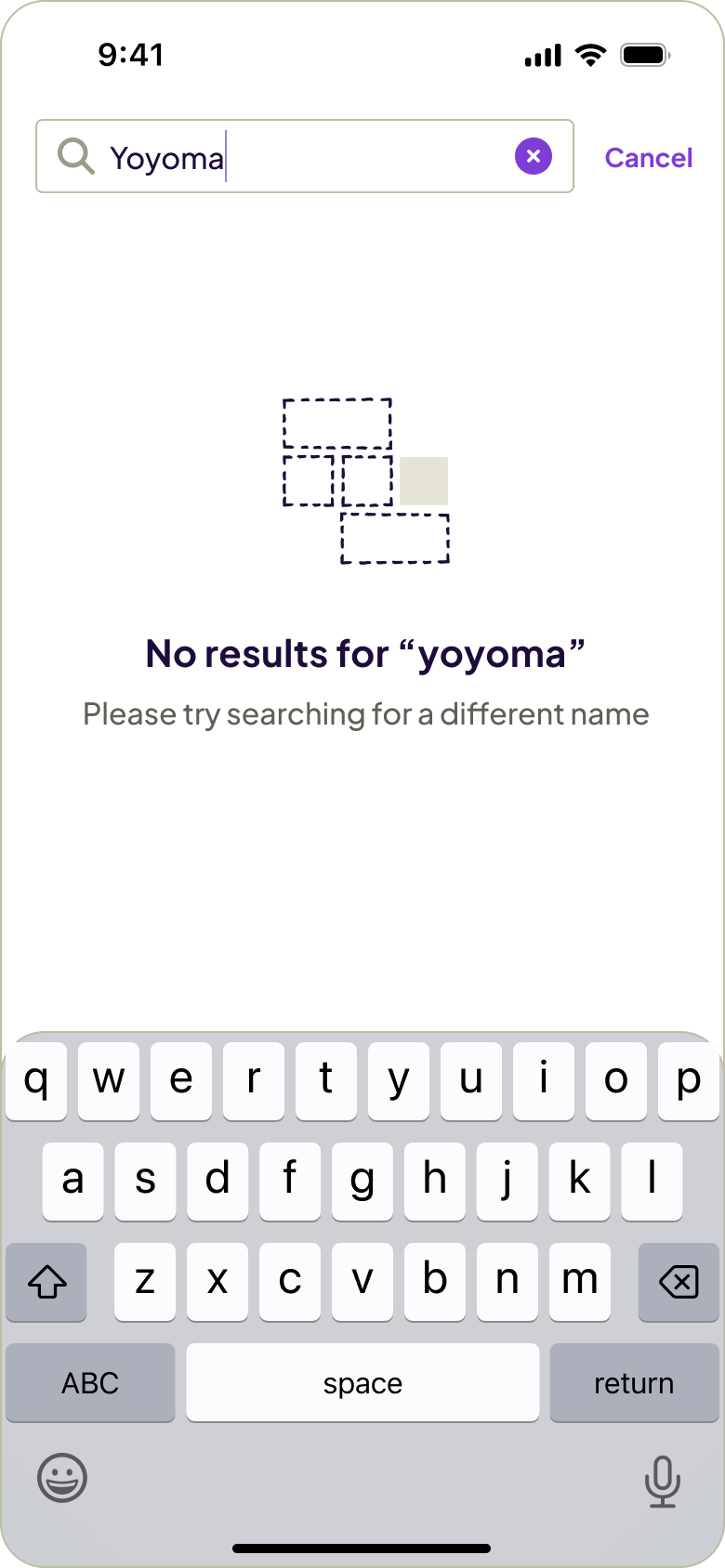Focus the search field containing Yoyoma
Screen dimensions: 725x1568
click(x=307, y=157)
